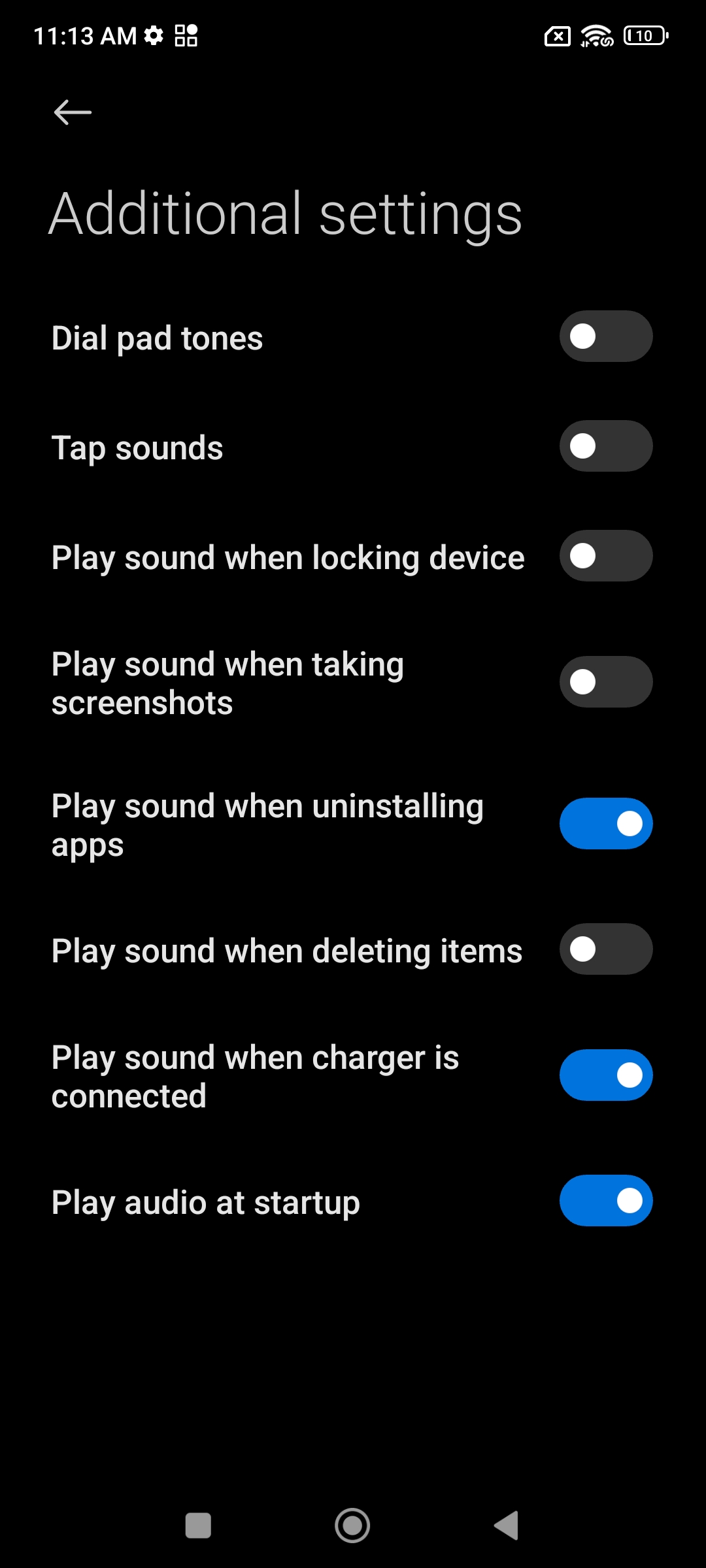Toggle on sound when deleting items

click(x=605, y=949)
